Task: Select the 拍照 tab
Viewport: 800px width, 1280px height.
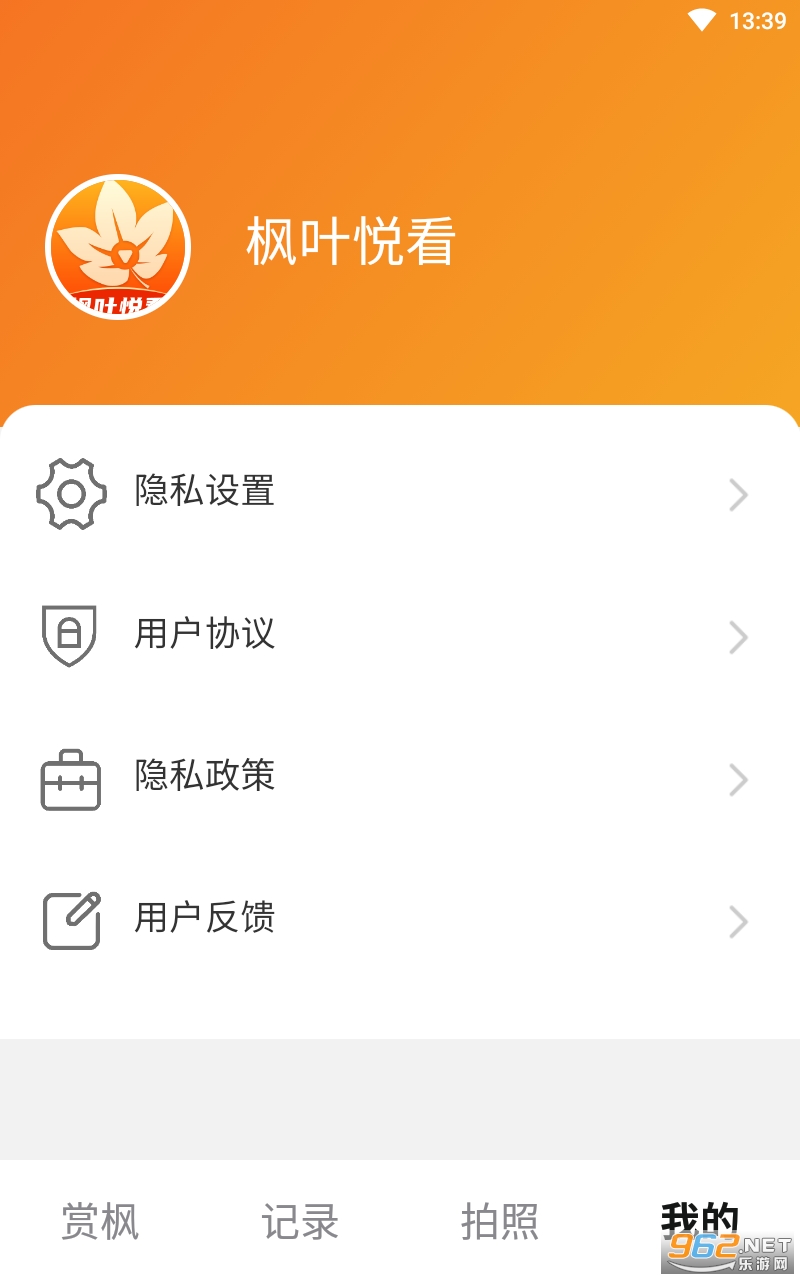Action: 500,1222
